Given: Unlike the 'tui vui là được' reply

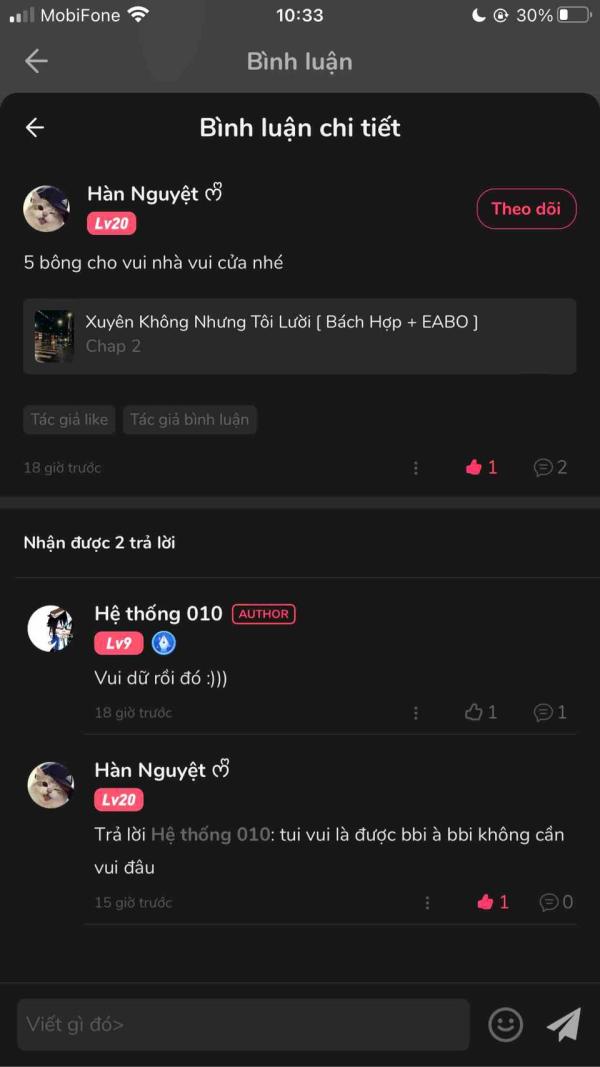Looking at the screenshot, I should pos(493,902).
